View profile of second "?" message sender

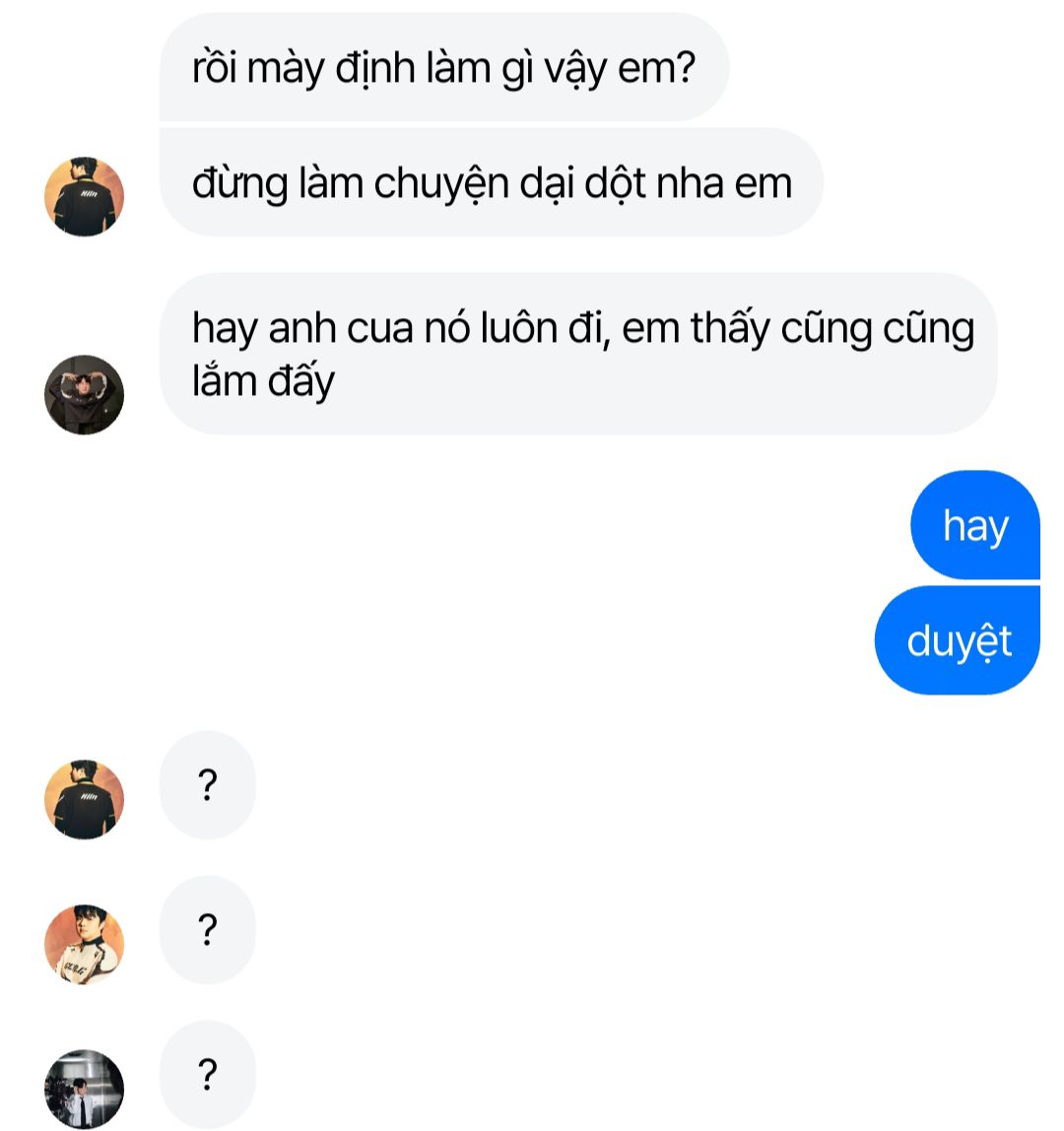tap(85, 944)
